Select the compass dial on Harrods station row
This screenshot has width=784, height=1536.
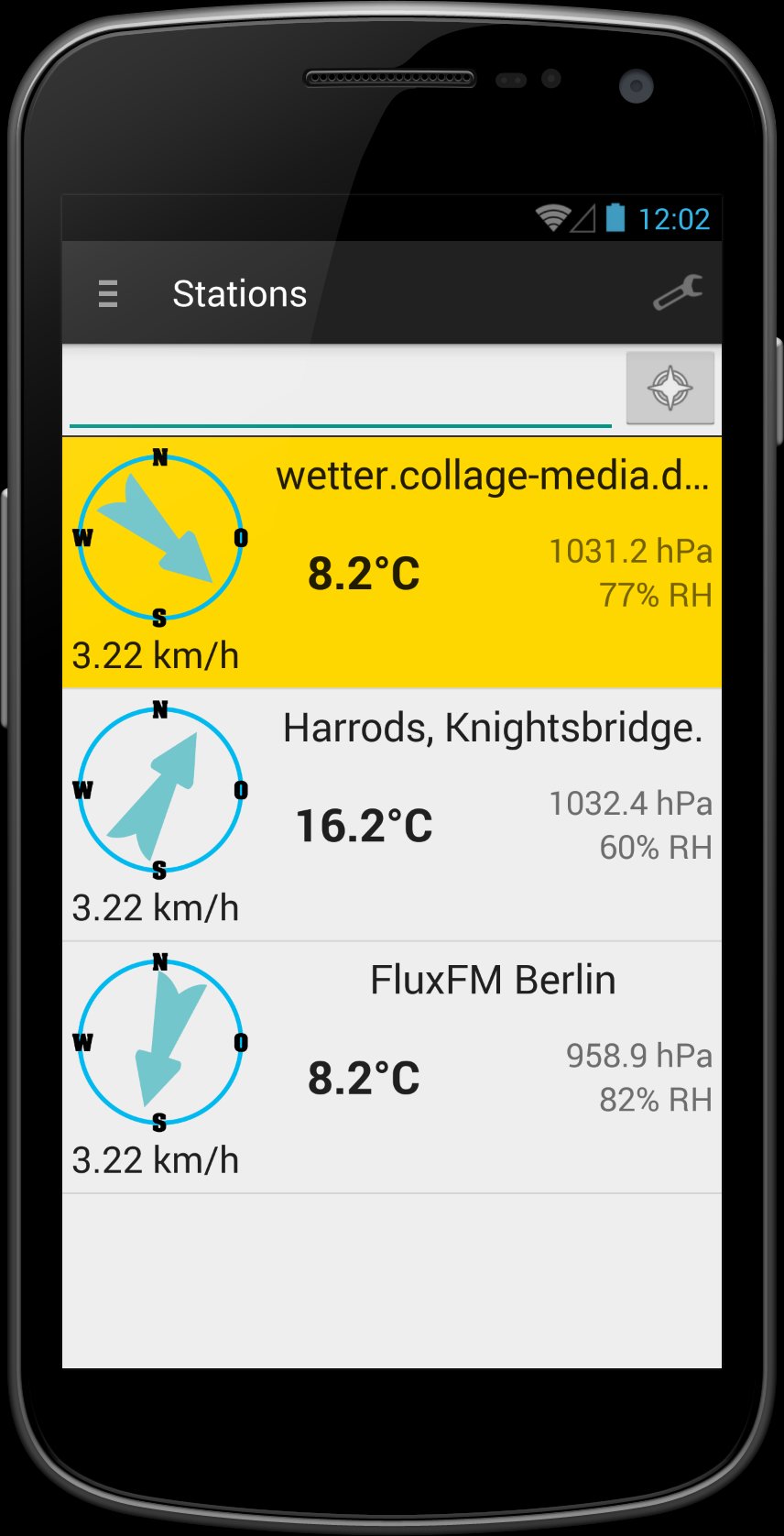click(x=161, y=790)
